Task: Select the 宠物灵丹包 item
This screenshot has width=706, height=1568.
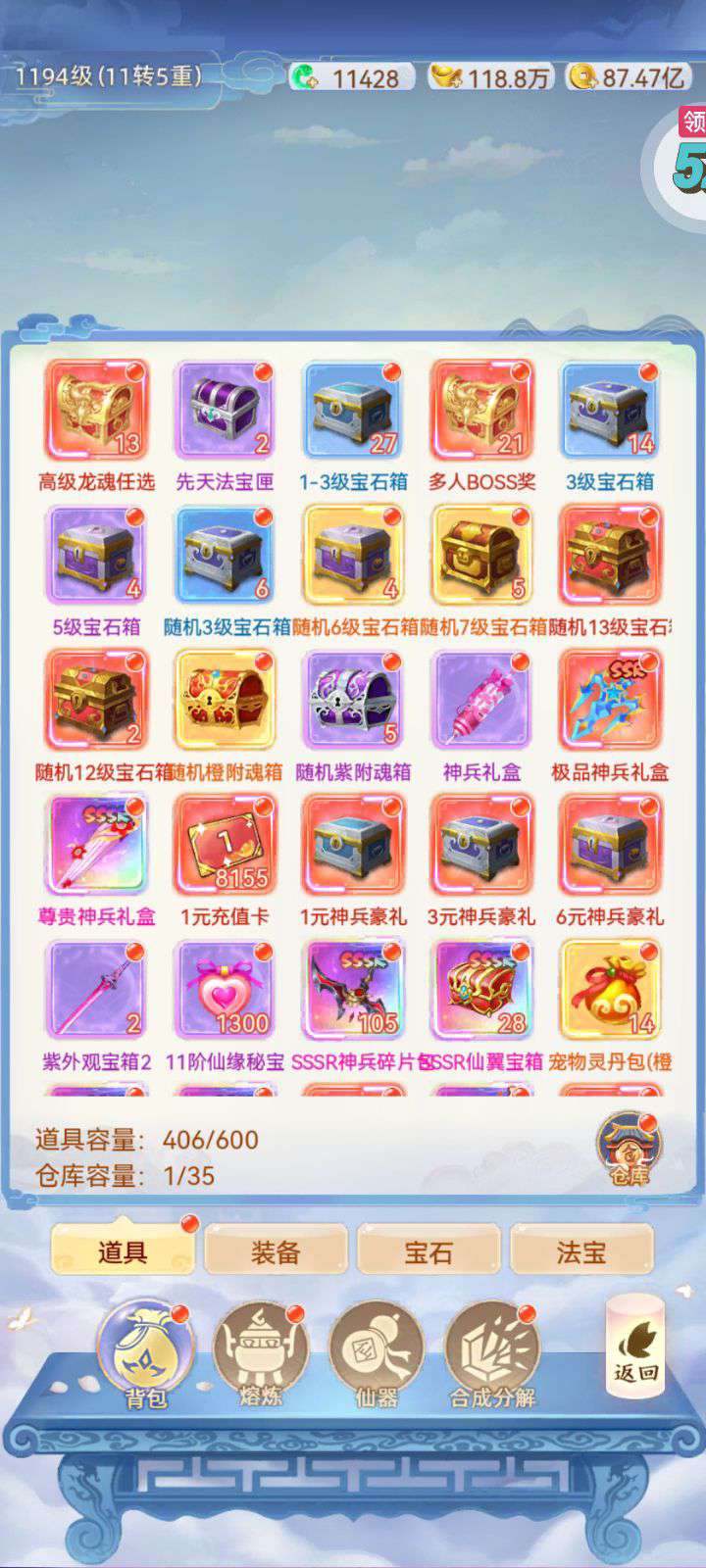Action: (x=610, y=991)
